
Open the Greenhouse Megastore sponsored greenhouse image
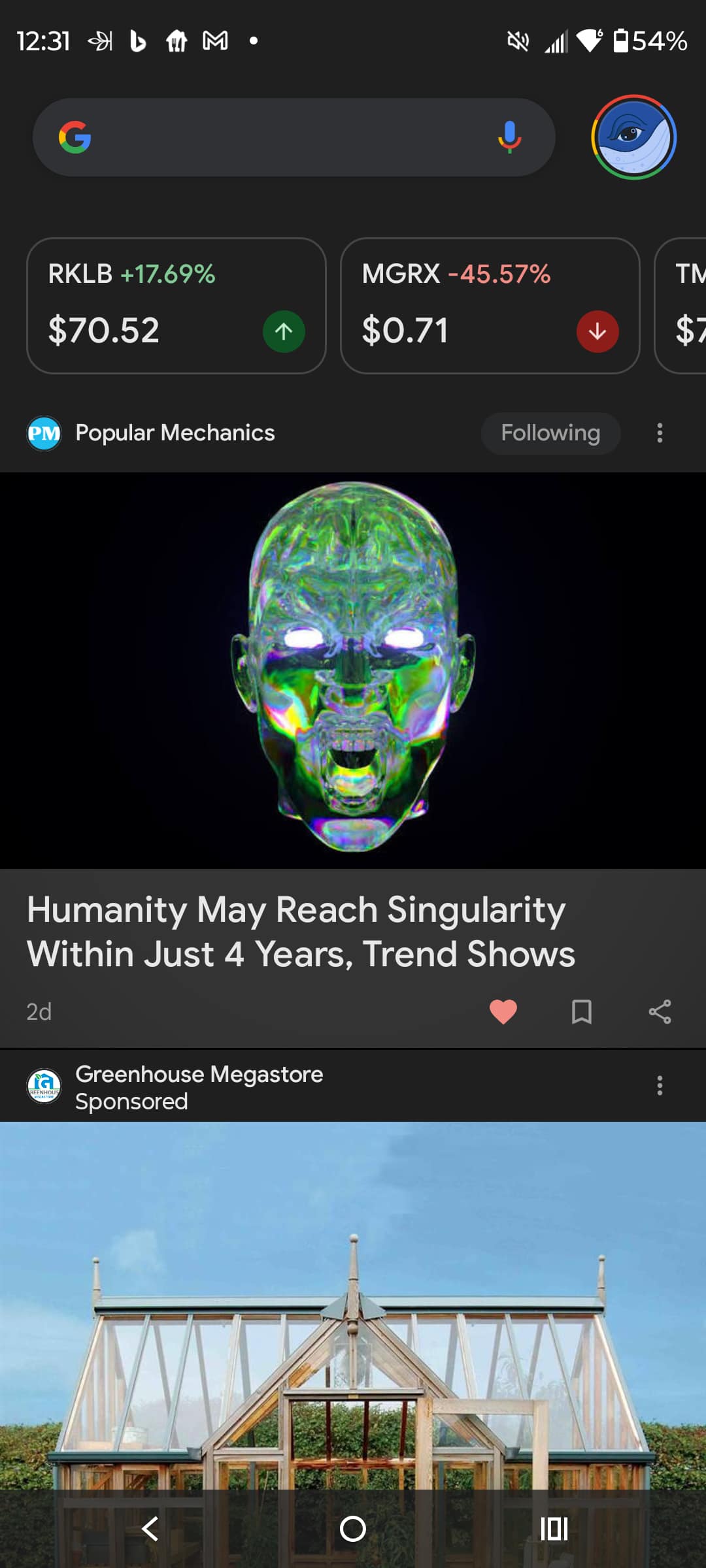353,1307
